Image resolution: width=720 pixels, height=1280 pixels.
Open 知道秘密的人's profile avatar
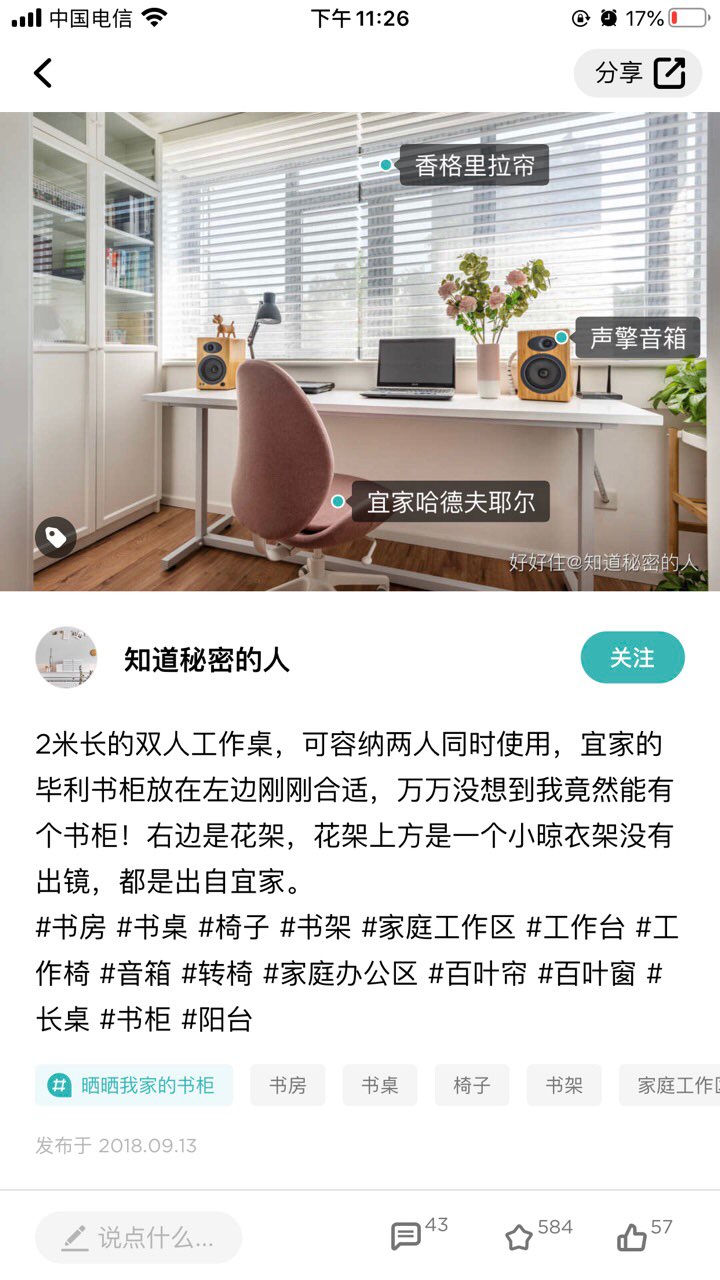[66, 658]
